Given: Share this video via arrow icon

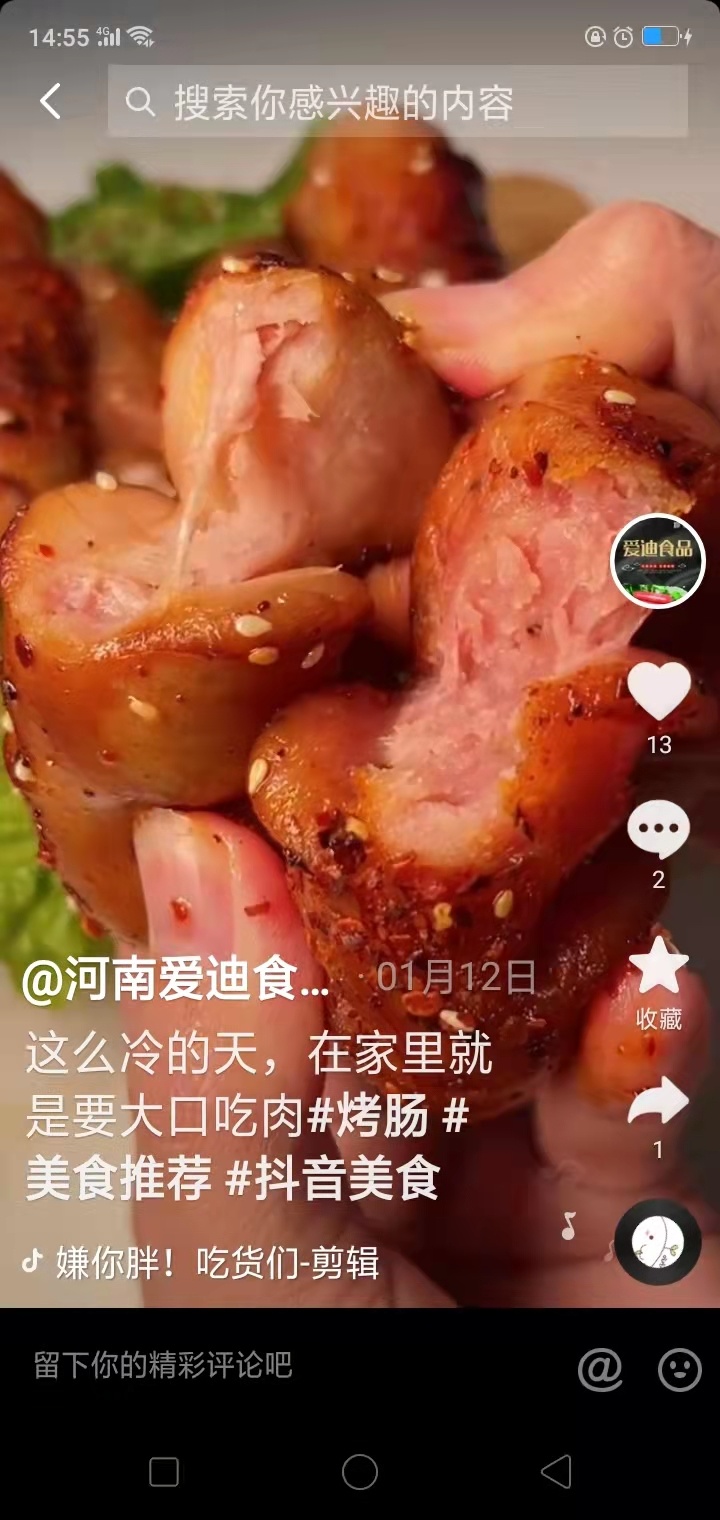Looking at the screenshot, I should 658,1101.
